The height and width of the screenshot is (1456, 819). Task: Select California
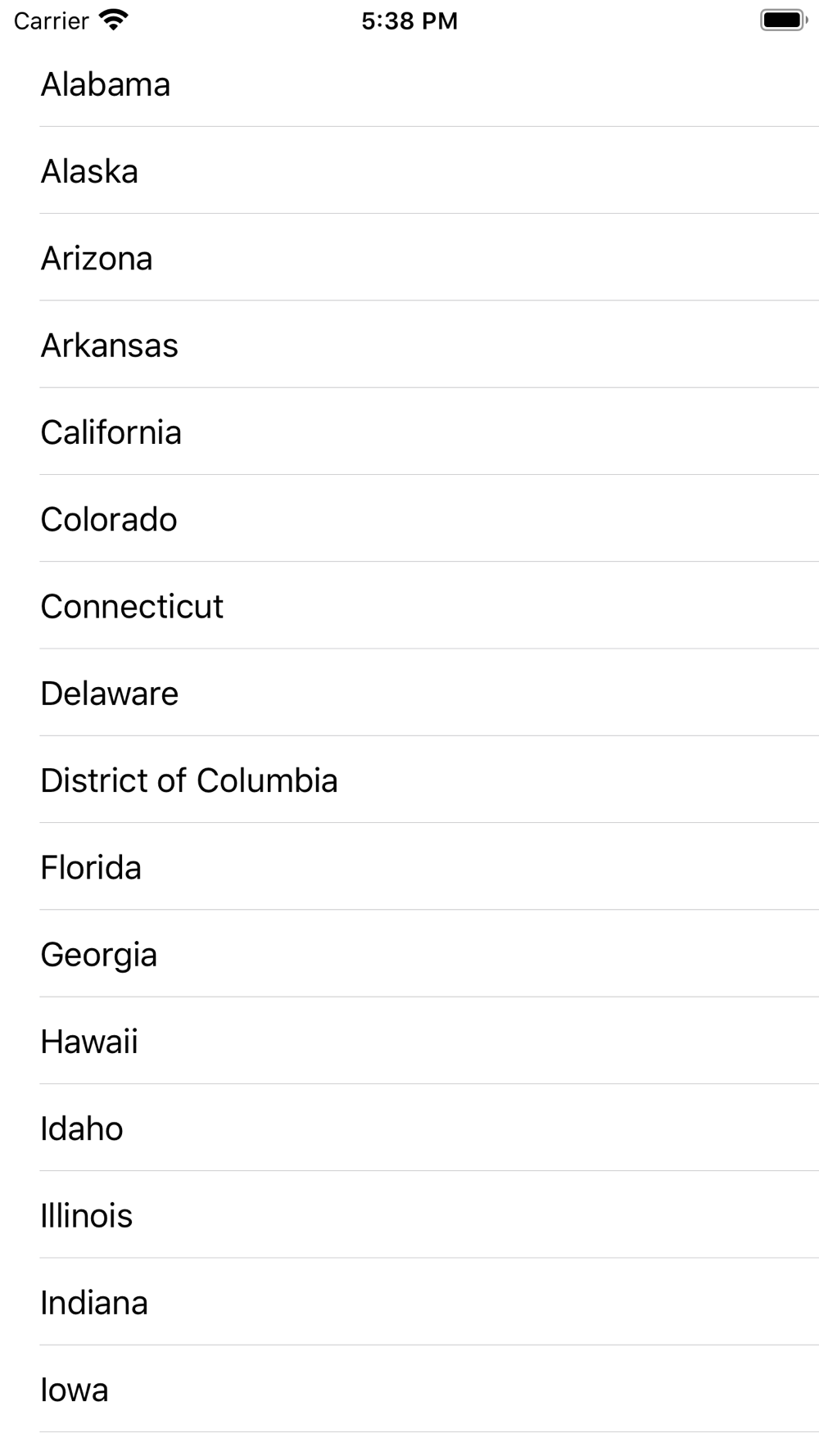409,432
